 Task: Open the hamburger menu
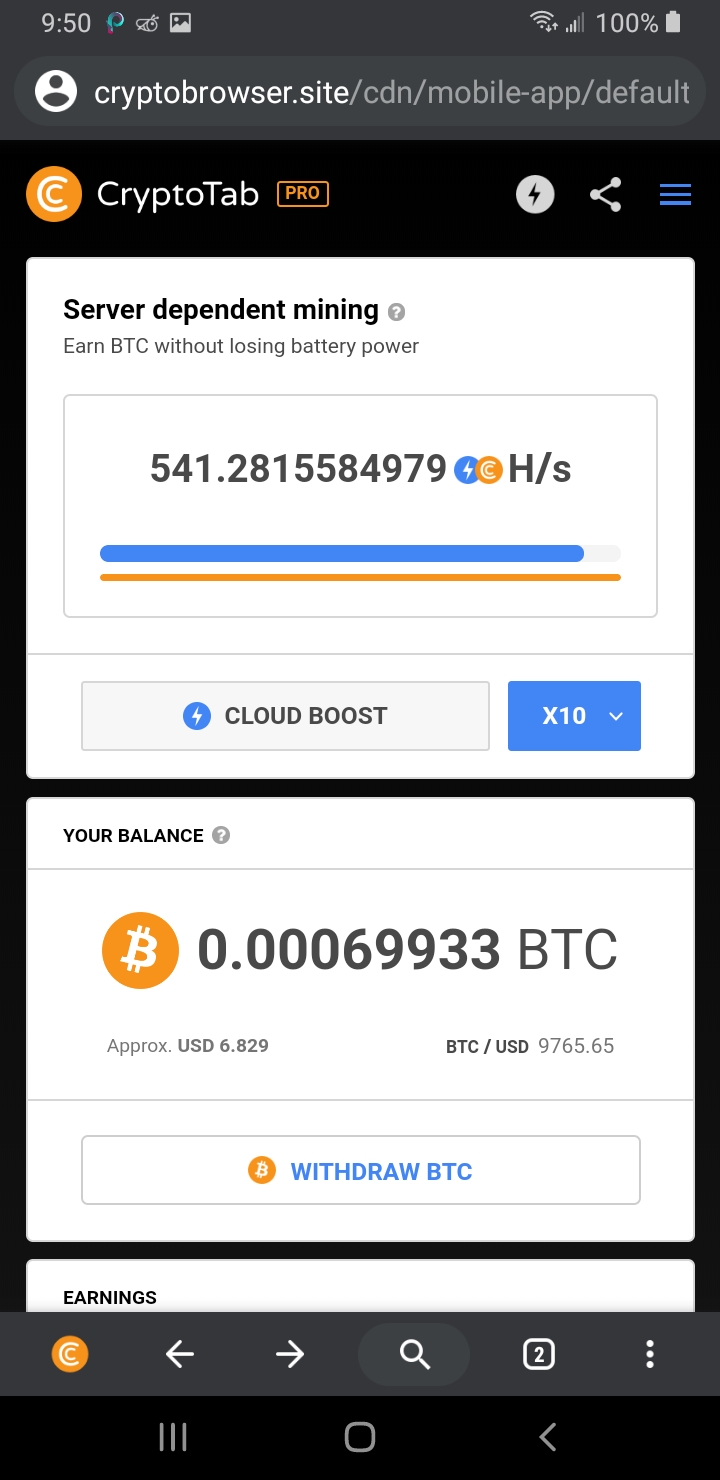pos(675,195)
